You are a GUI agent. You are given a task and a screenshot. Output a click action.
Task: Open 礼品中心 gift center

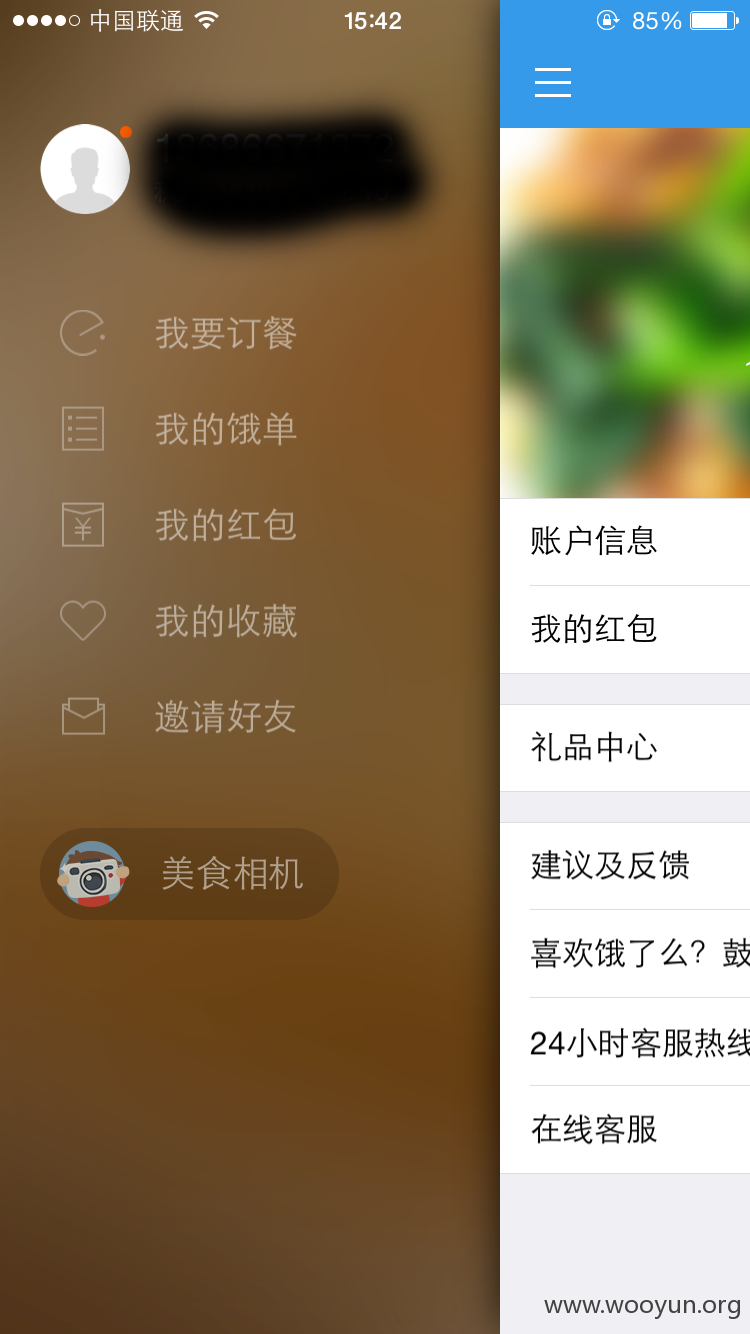[x=625, y=748]
